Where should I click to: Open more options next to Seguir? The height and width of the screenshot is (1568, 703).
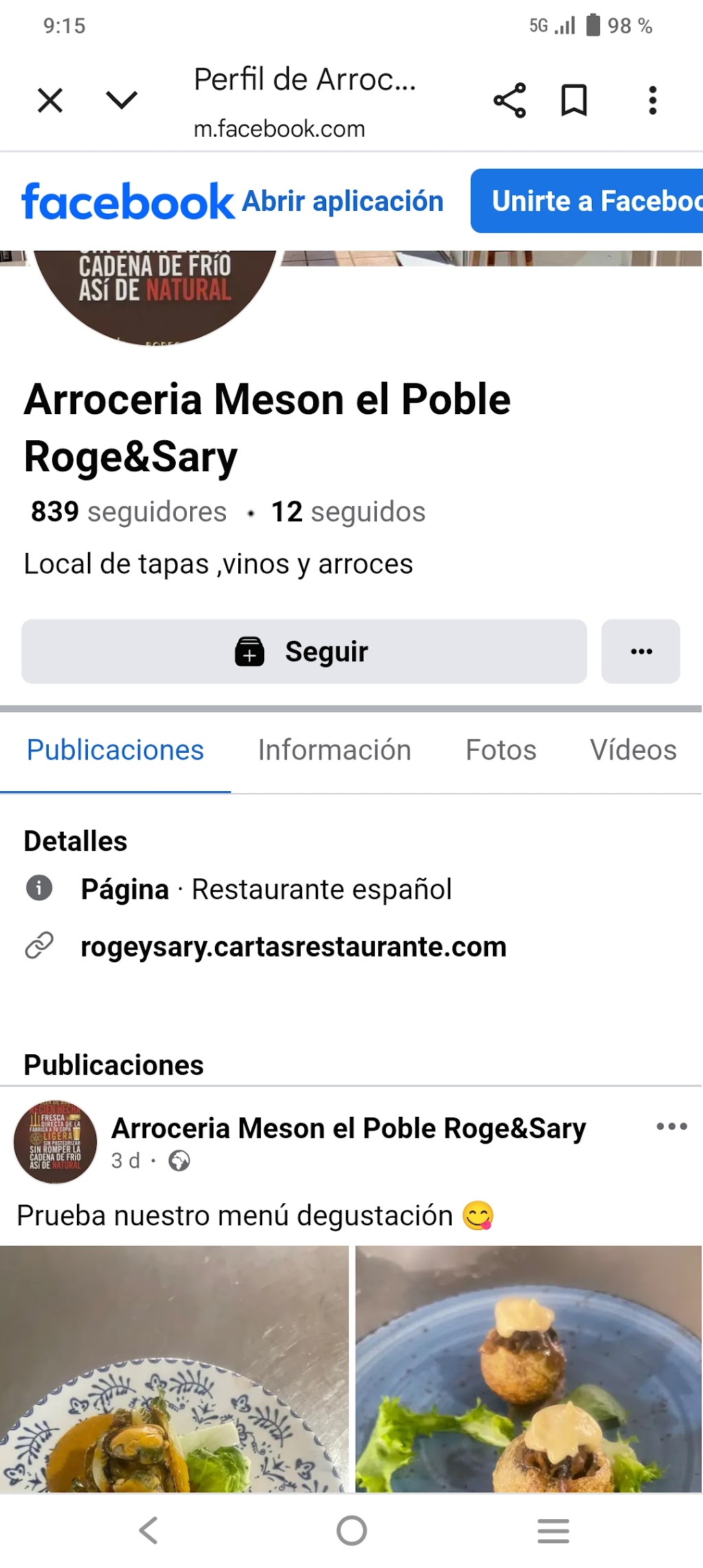(641, 651)
